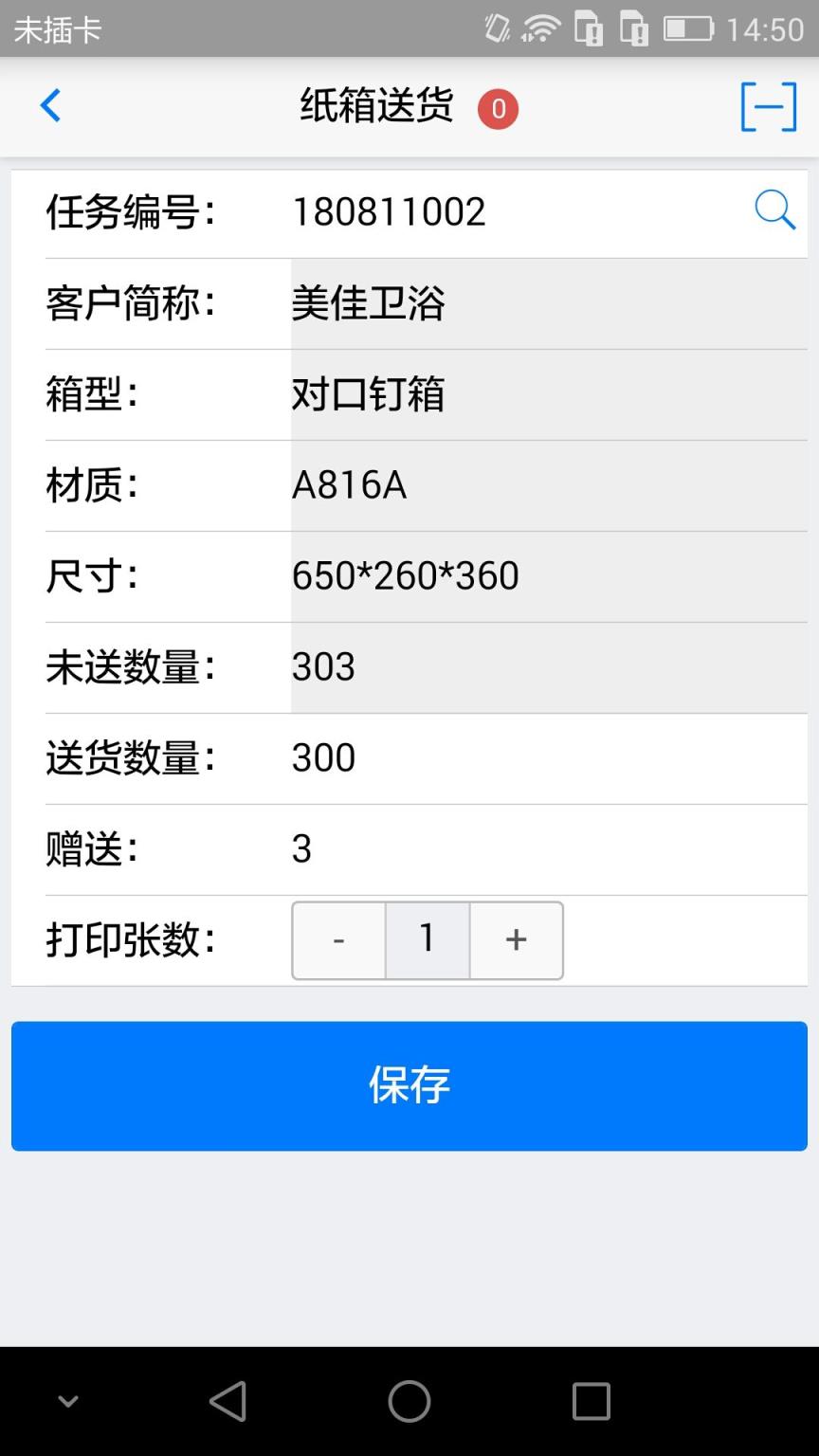Decrease print copies with the minus button
The height and width of the screenshot is (1456, 819).
[338, 940]
